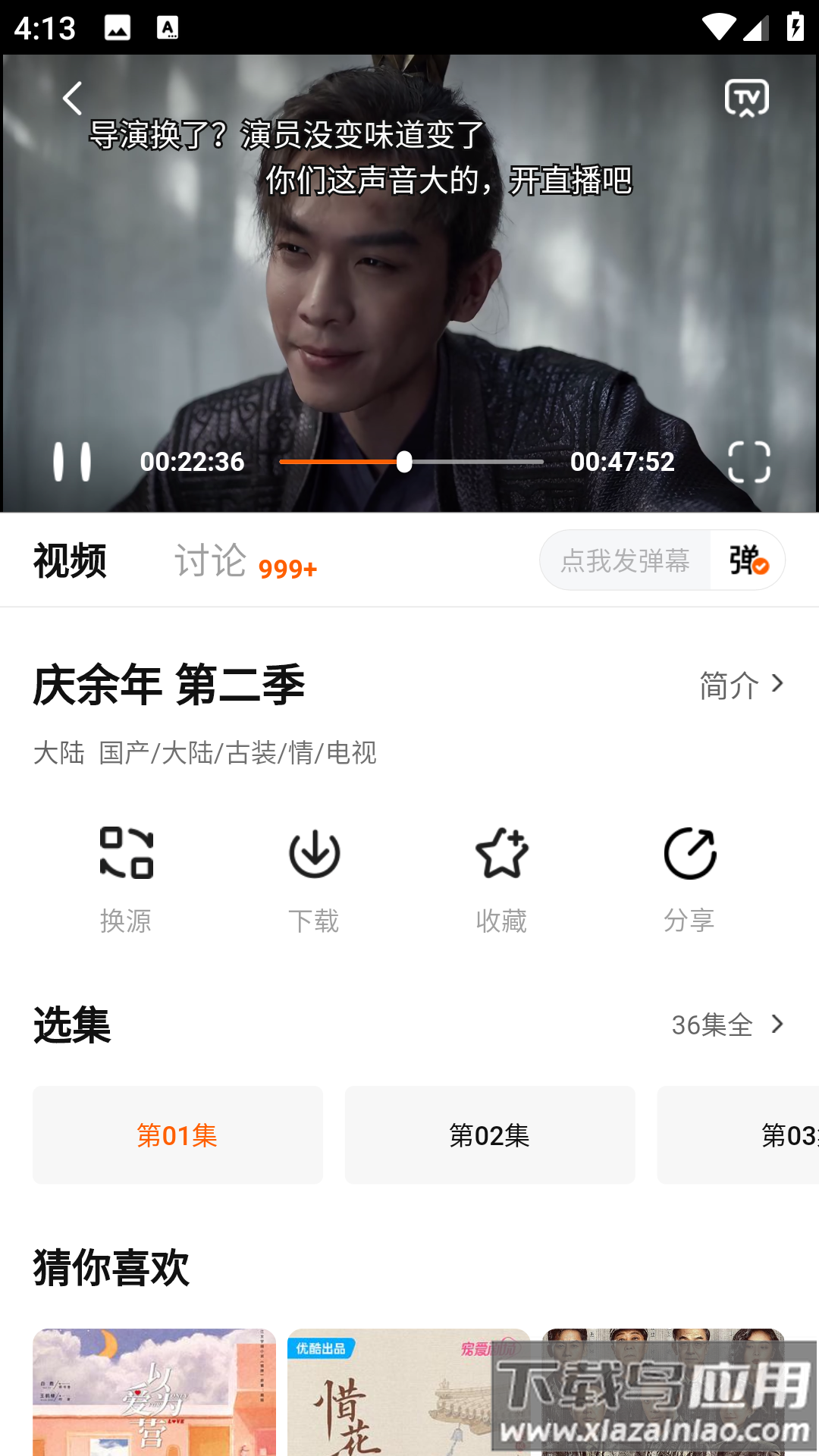Cast the video to TV
The height and width of the screenshot is (1456, 819).
click(746, 99)
